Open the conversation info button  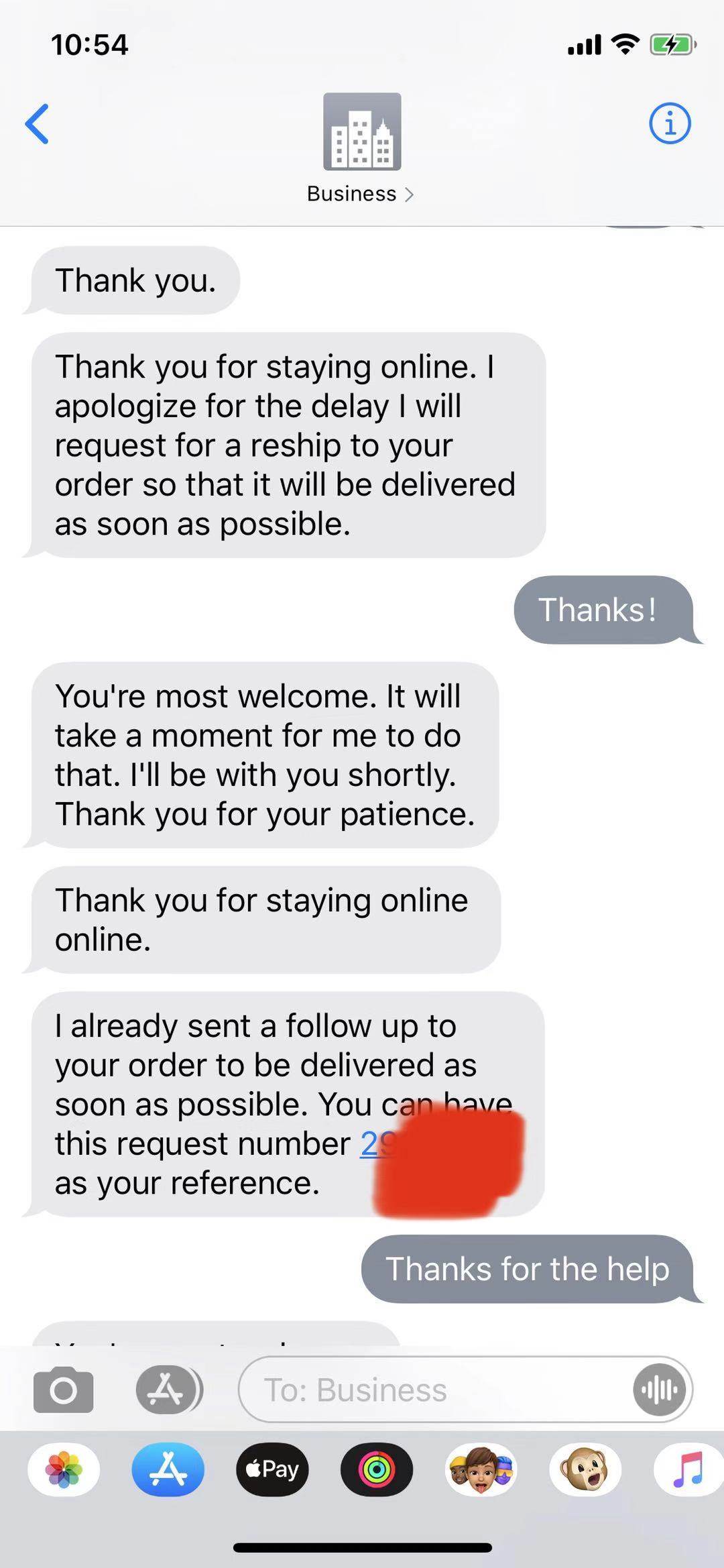click(x=669, y=124)
